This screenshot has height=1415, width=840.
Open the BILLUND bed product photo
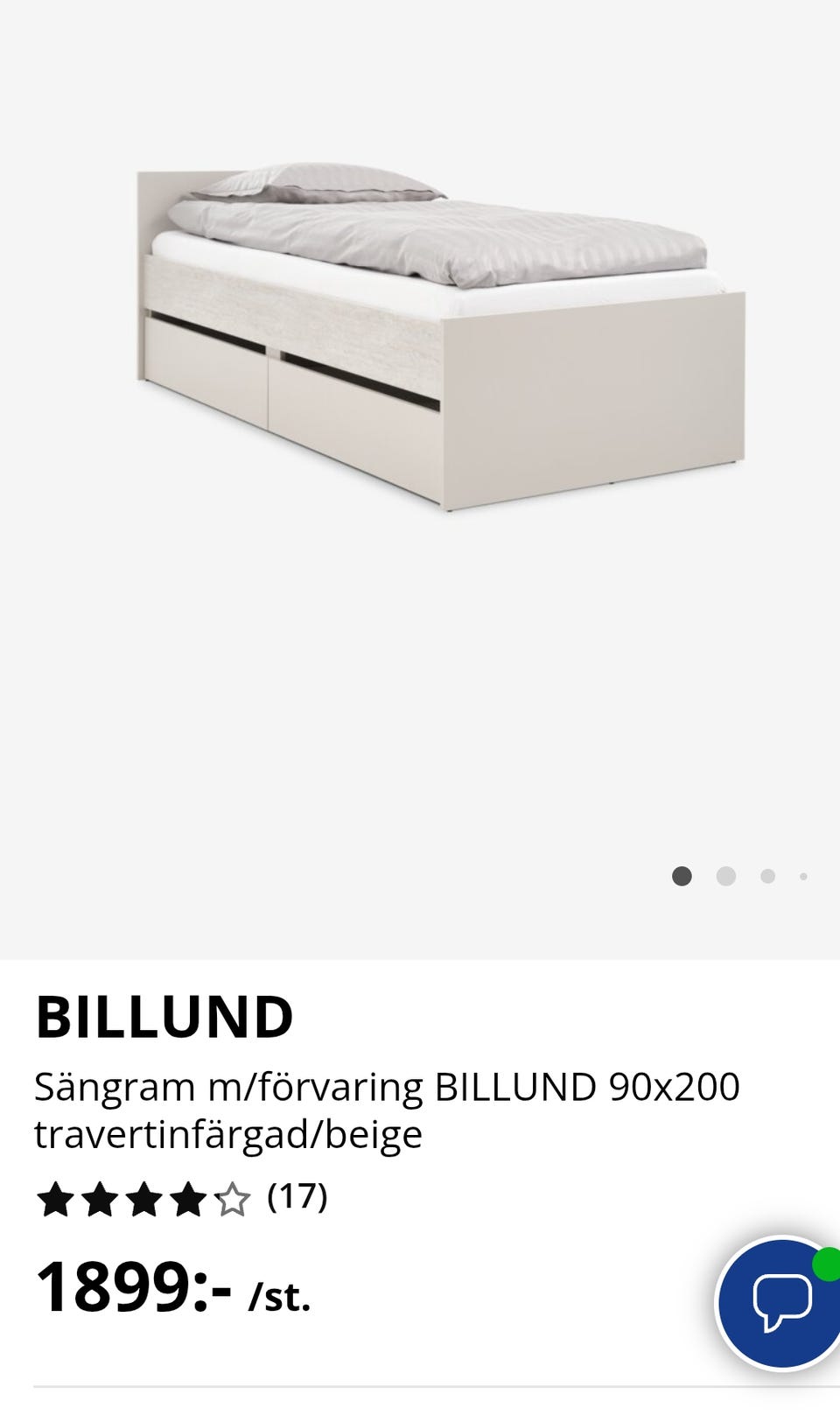click(441, 336)
